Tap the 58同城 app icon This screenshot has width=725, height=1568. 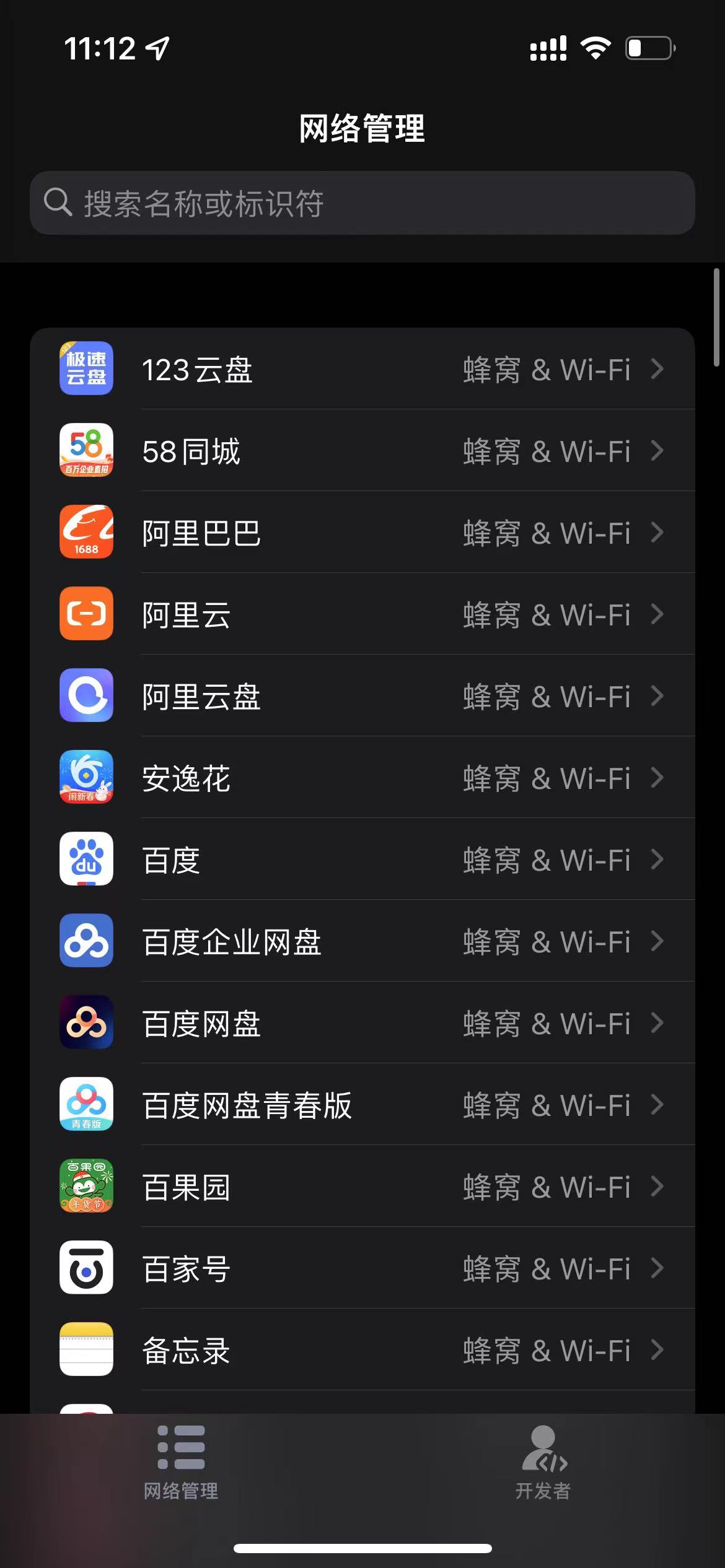[86, 450]
